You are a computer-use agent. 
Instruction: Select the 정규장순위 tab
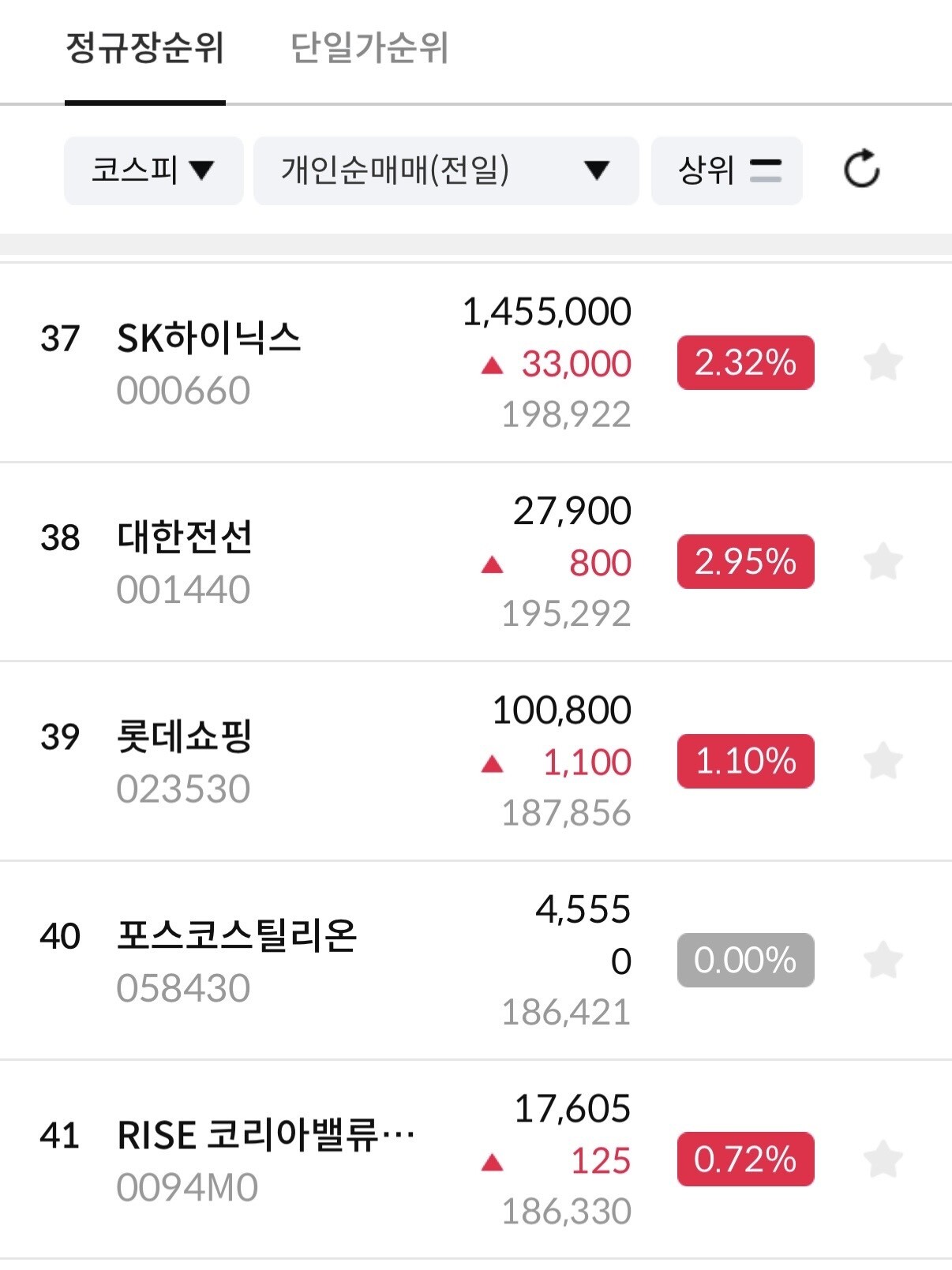[x=145, y=49]
